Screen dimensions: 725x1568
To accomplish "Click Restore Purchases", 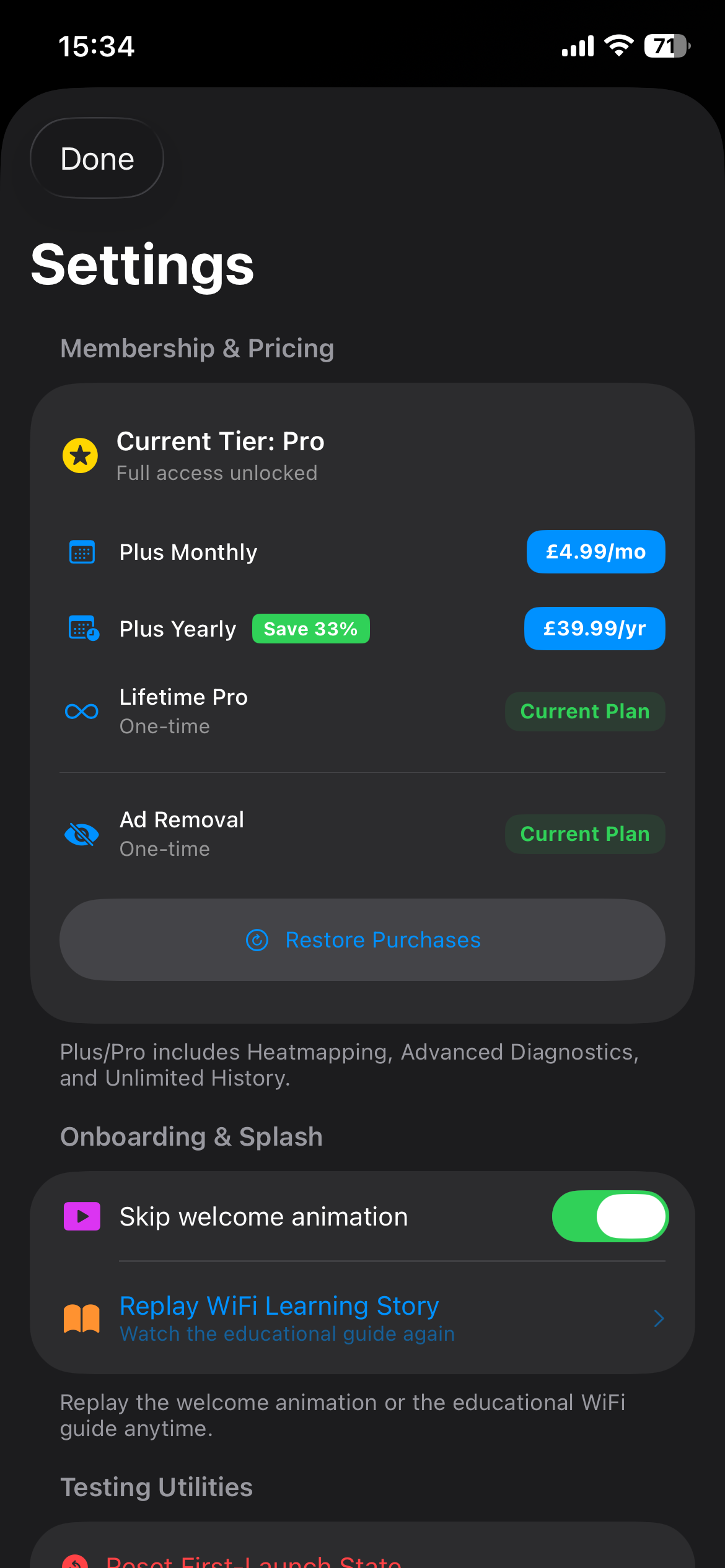I will [362, 939].
